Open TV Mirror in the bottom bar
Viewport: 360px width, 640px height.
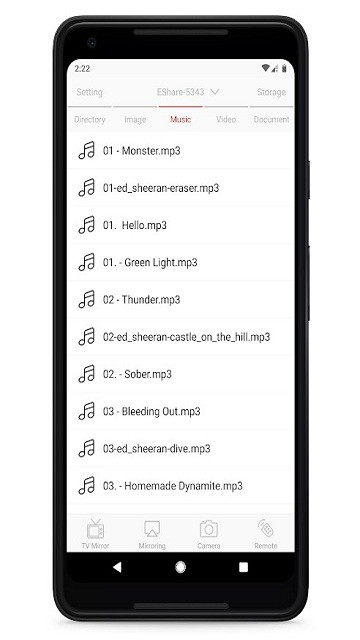tap(95, 534)
